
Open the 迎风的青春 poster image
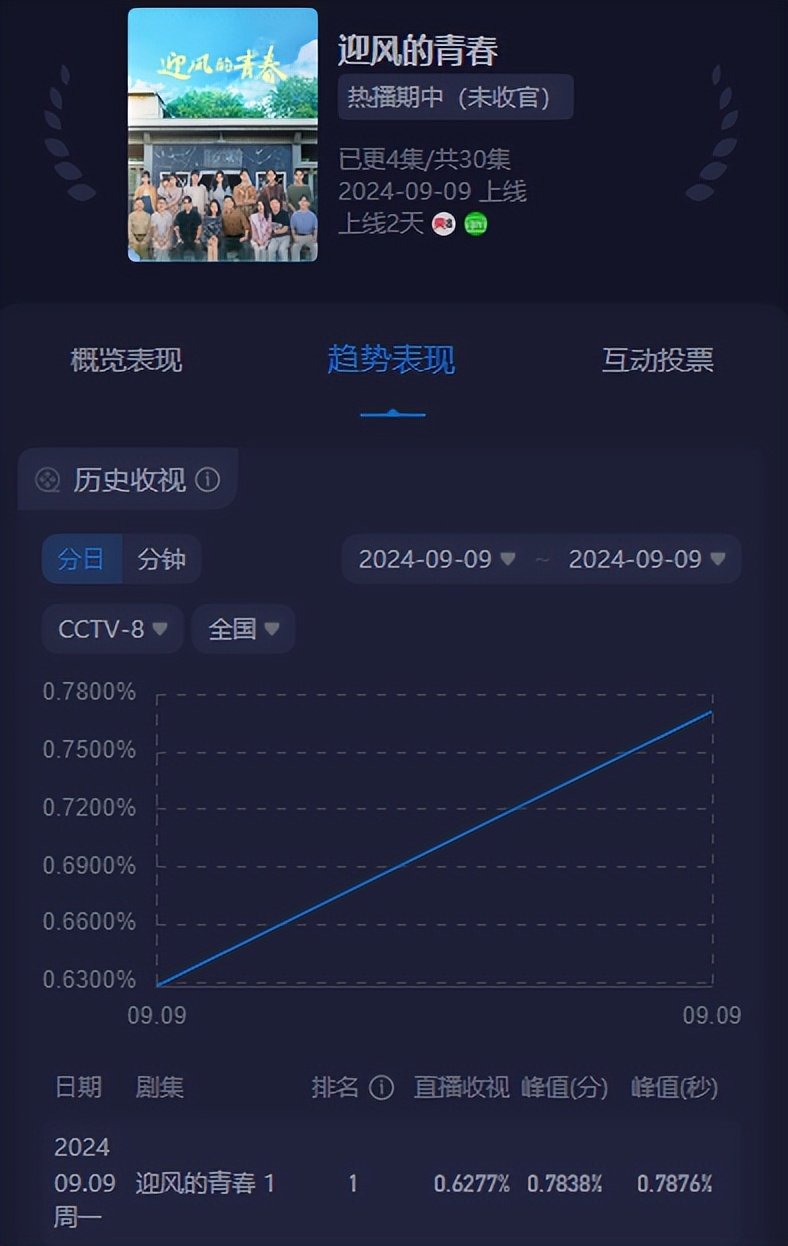[x=223, y=135]
